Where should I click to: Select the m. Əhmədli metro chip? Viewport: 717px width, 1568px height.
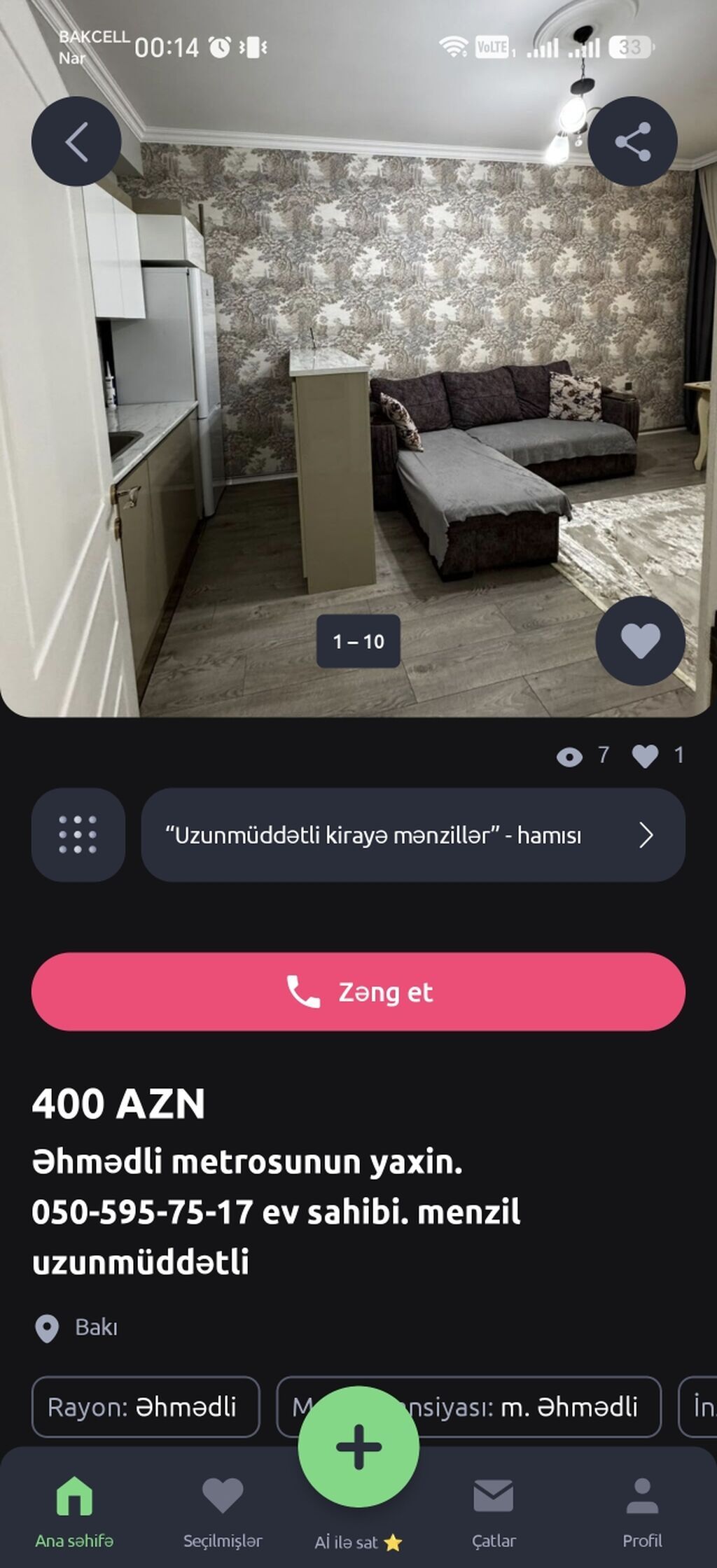(469, 1406)
